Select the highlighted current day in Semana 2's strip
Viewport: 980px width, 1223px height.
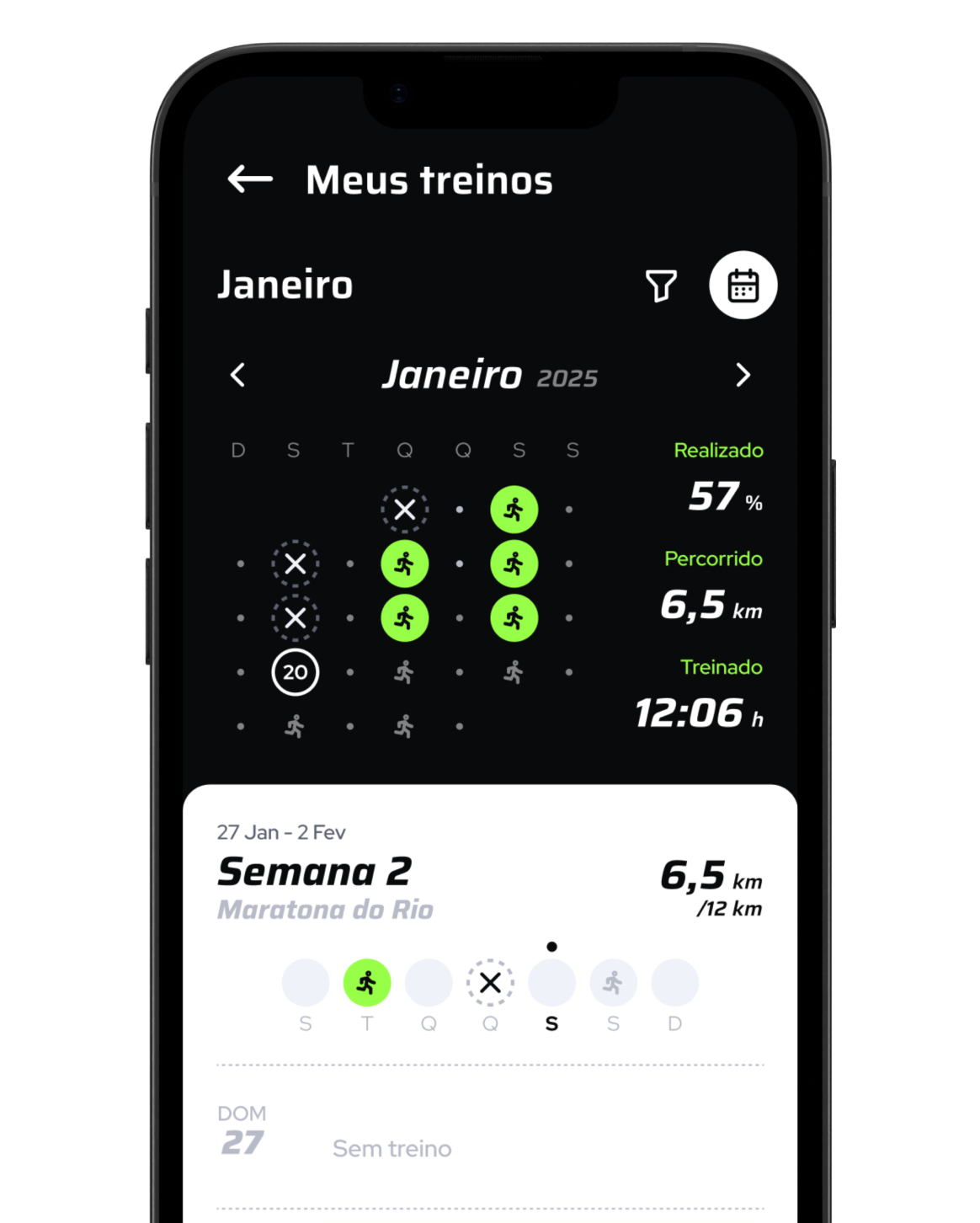pos(551,982)
